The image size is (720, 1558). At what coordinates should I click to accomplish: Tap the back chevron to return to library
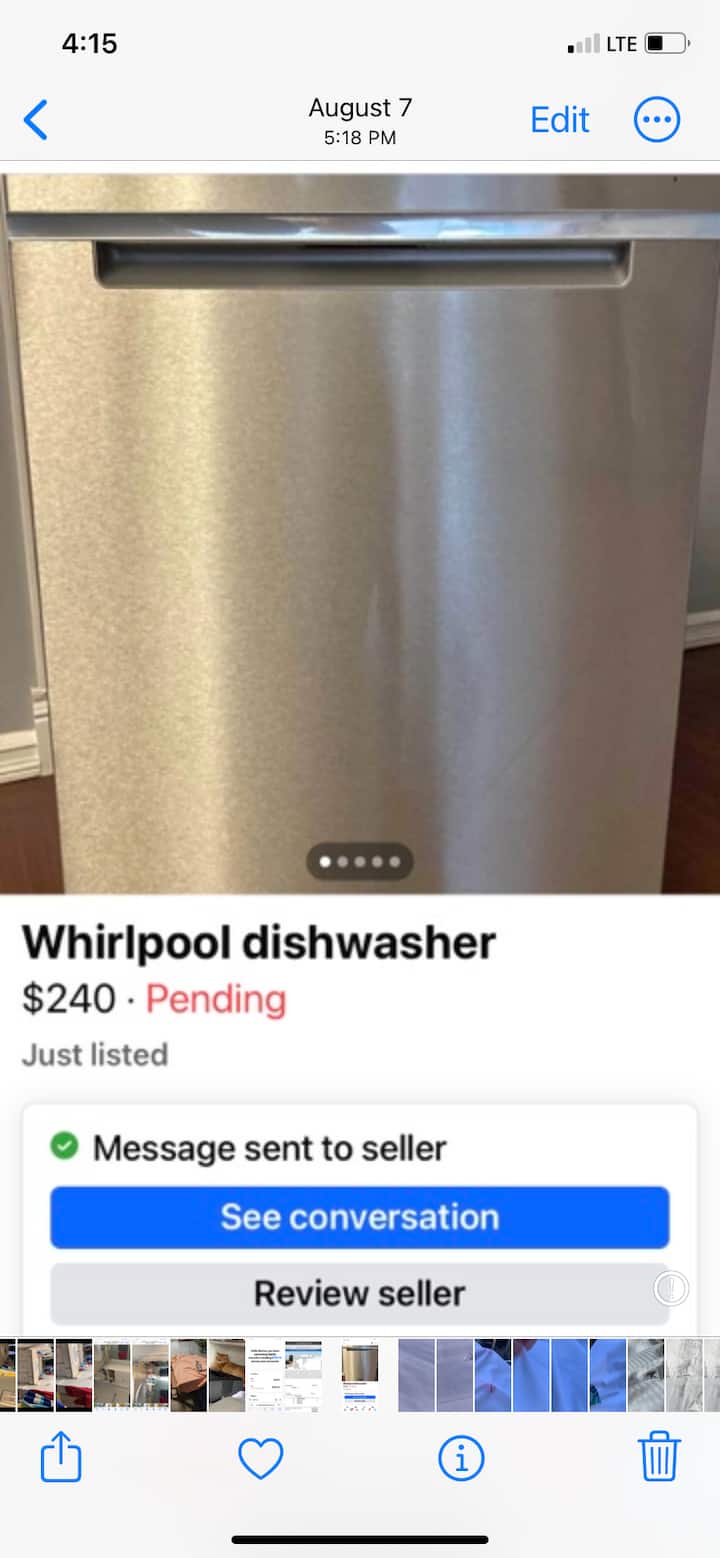[35, 119]
